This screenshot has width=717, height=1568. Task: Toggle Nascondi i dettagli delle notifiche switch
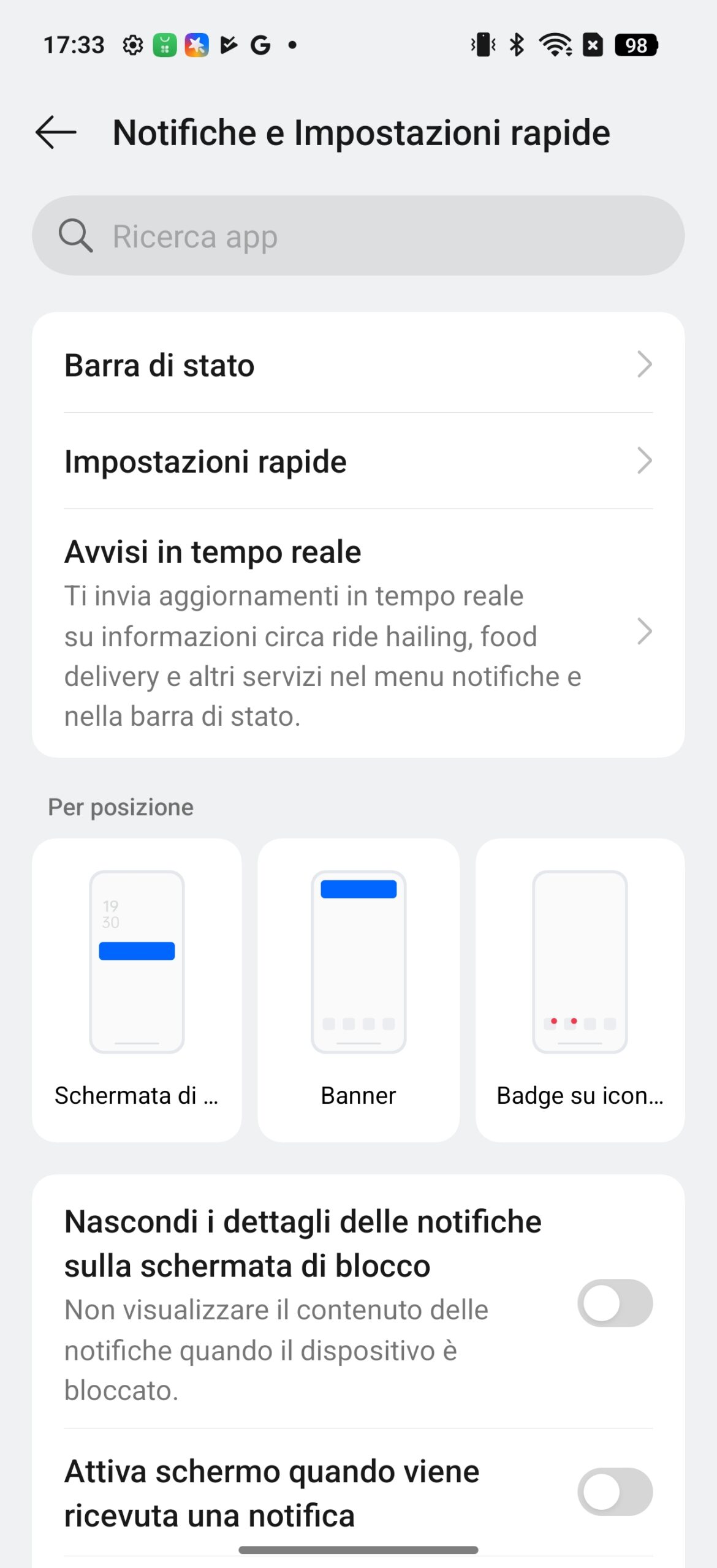[615, 1303]
